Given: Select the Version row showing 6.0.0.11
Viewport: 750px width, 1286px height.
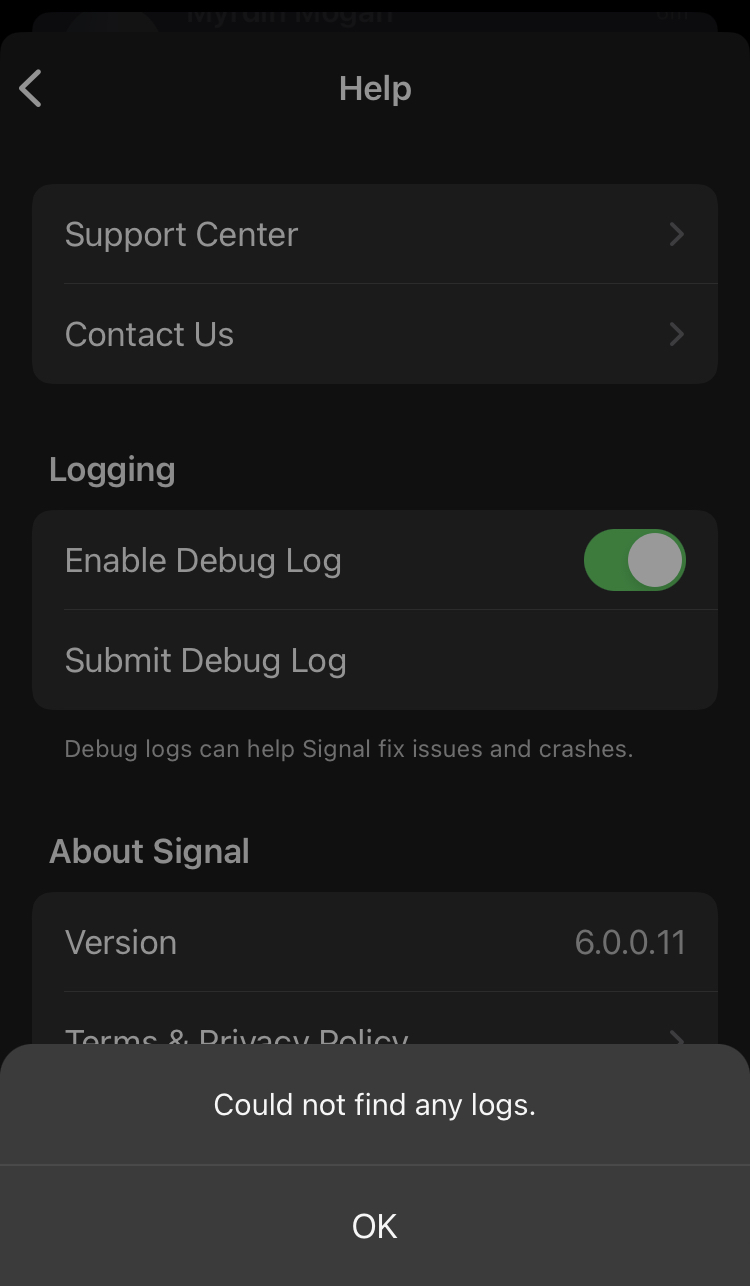Looking at the screenshot, I should pyautogui.click(x=375, y=941).
